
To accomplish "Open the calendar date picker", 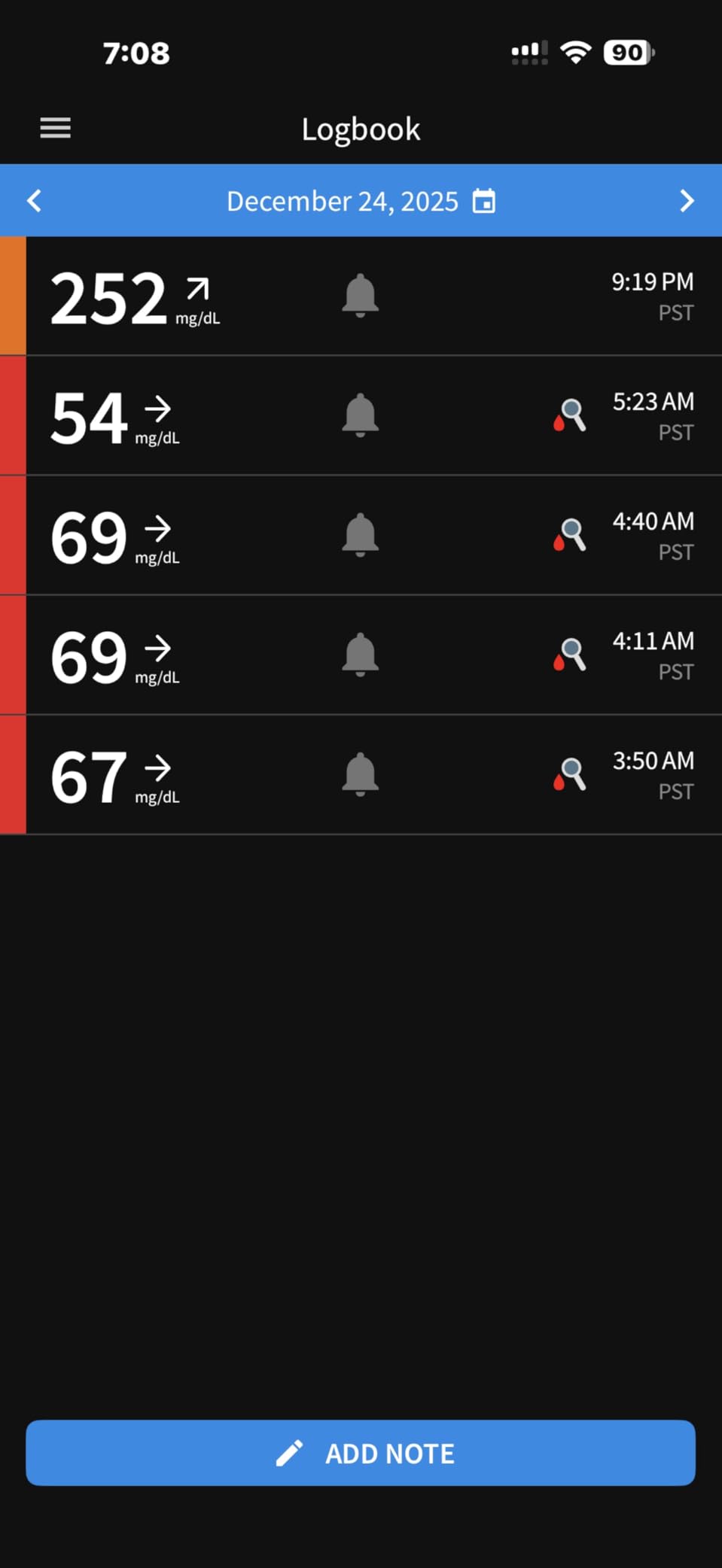I will click(483, 202).
